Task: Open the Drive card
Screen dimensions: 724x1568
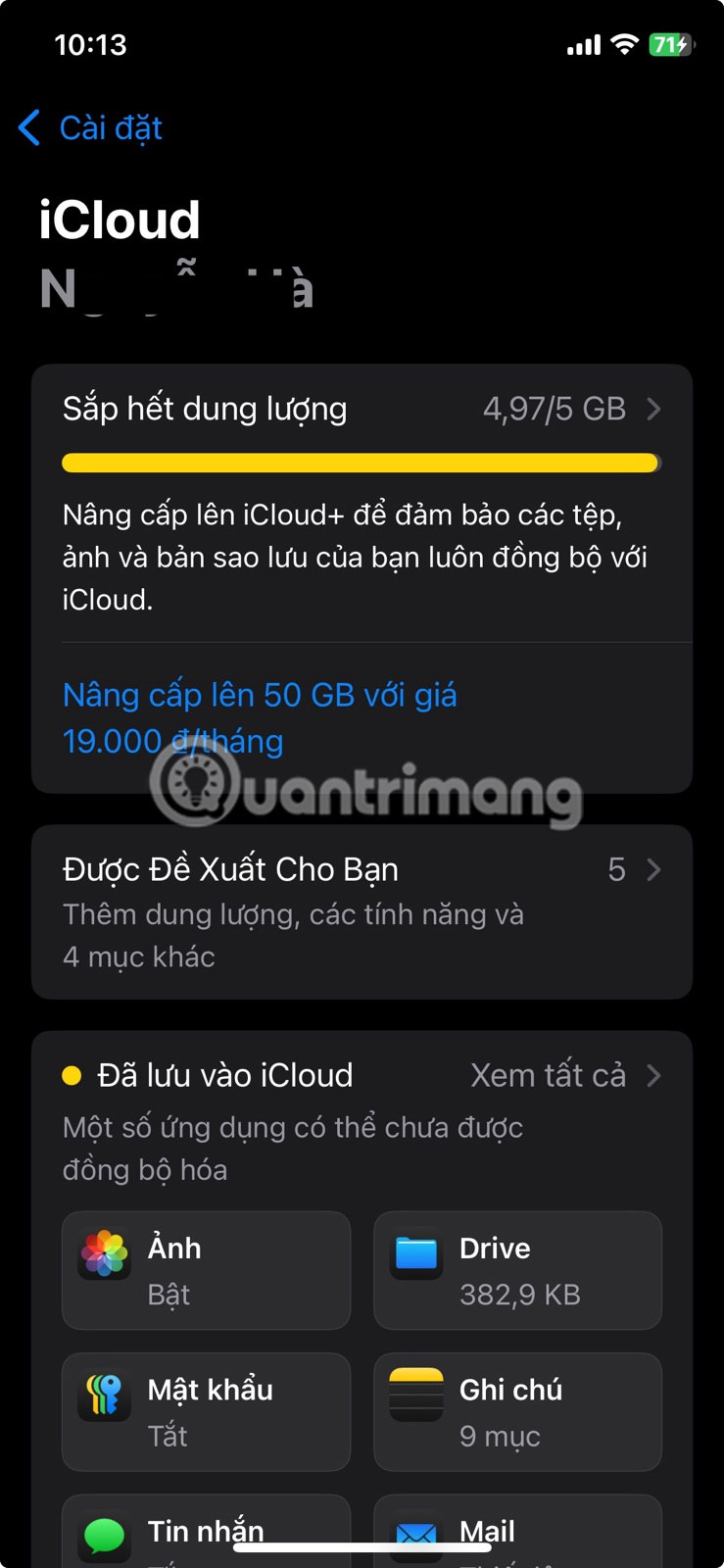Action: tap(517, 1270)
